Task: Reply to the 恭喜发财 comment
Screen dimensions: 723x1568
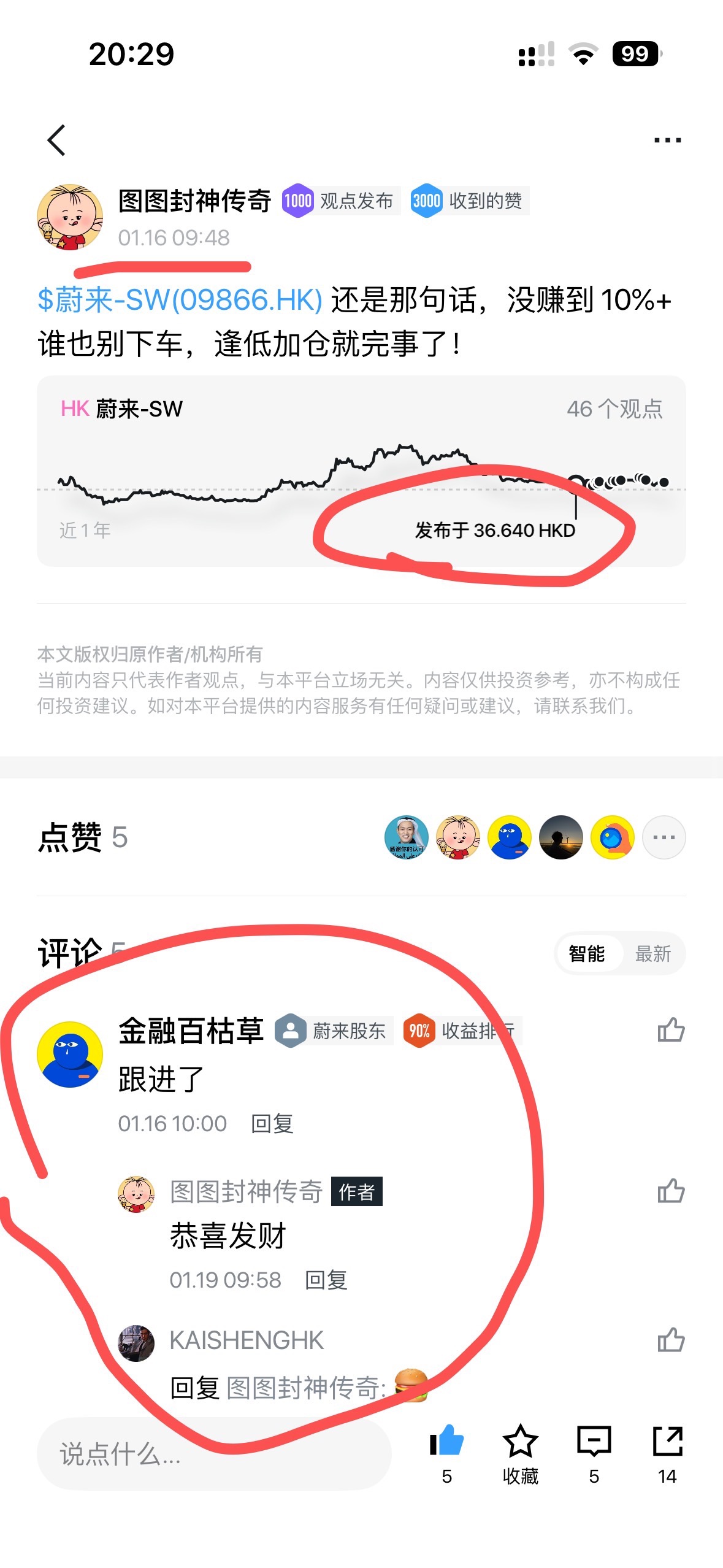Action: [326, 1280]
